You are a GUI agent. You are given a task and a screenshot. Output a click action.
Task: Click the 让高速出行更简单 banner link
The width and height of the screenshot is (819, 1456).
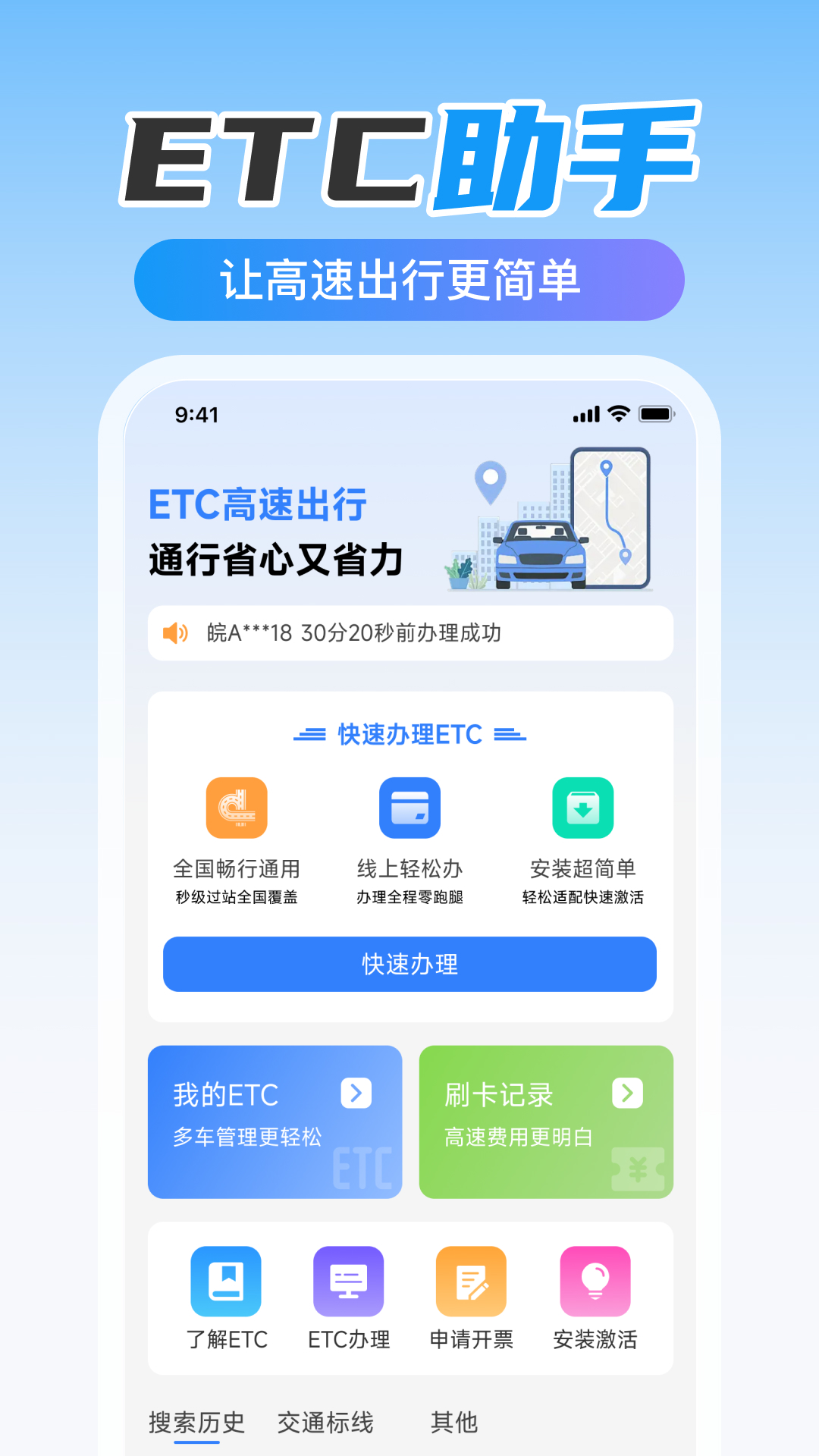(x=409, y=278)
